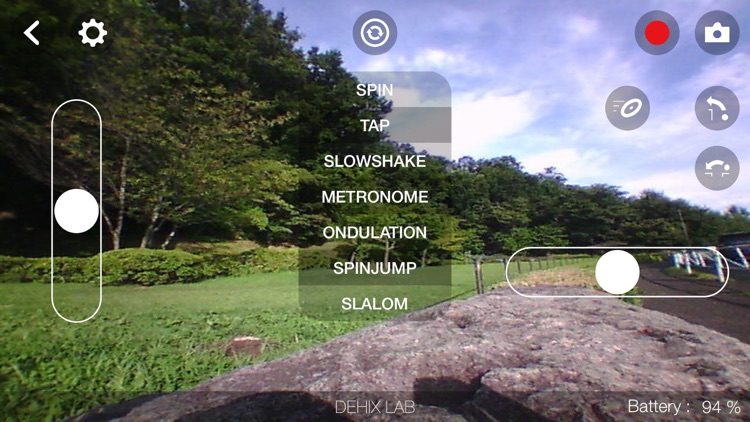Choose the SPINJUMP animation
The height and width of the screenshot is (422, 750).
pyautogui.click(x=375, y=268)
